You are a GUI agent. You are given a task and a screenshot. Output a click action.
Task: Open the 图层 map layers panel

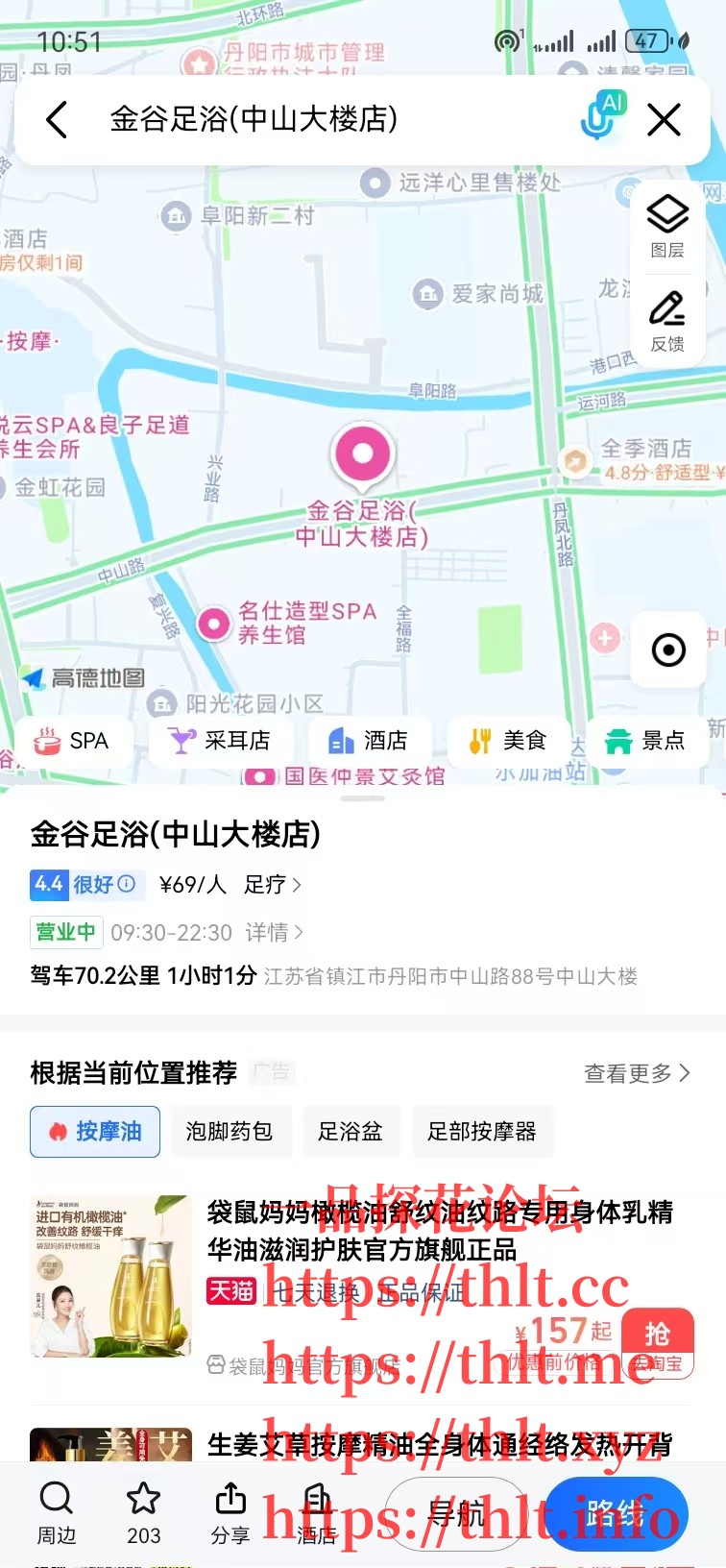pos(667,223)
